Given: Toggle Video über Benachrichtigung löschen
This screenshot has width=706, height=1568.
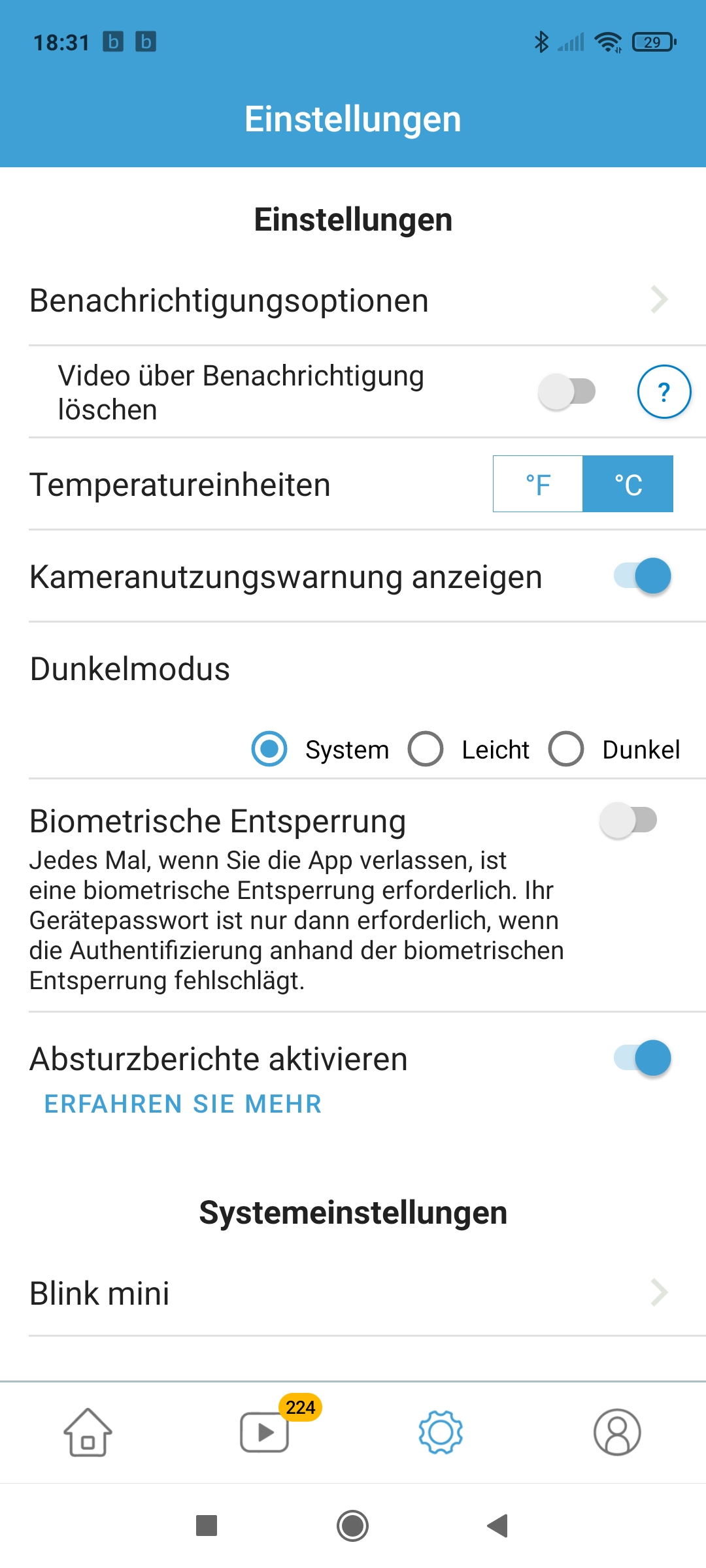Looking at the screenshot, I should [x=567, y=392].
